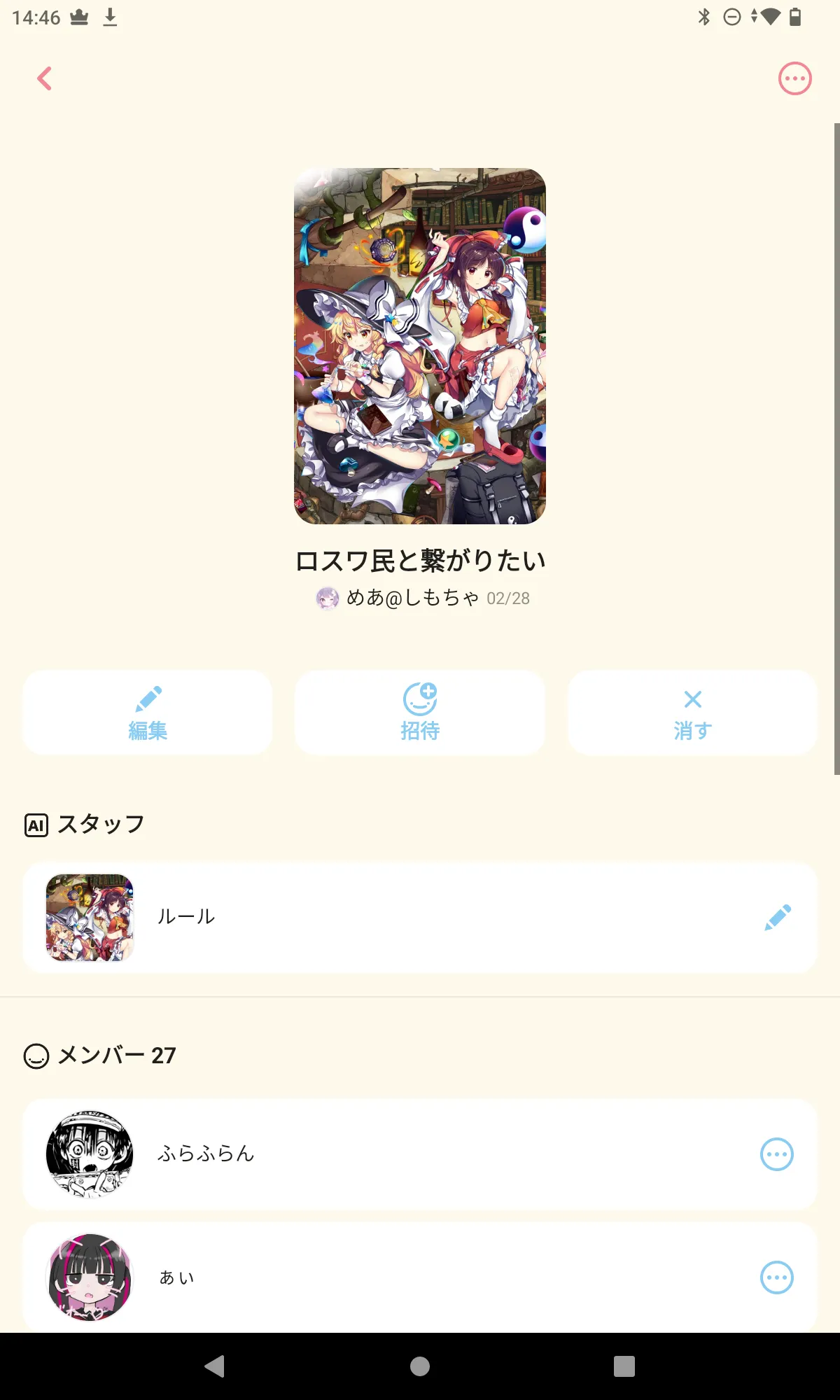
Task: Open member あい's profile
Action: click(x=420, y=1277)
